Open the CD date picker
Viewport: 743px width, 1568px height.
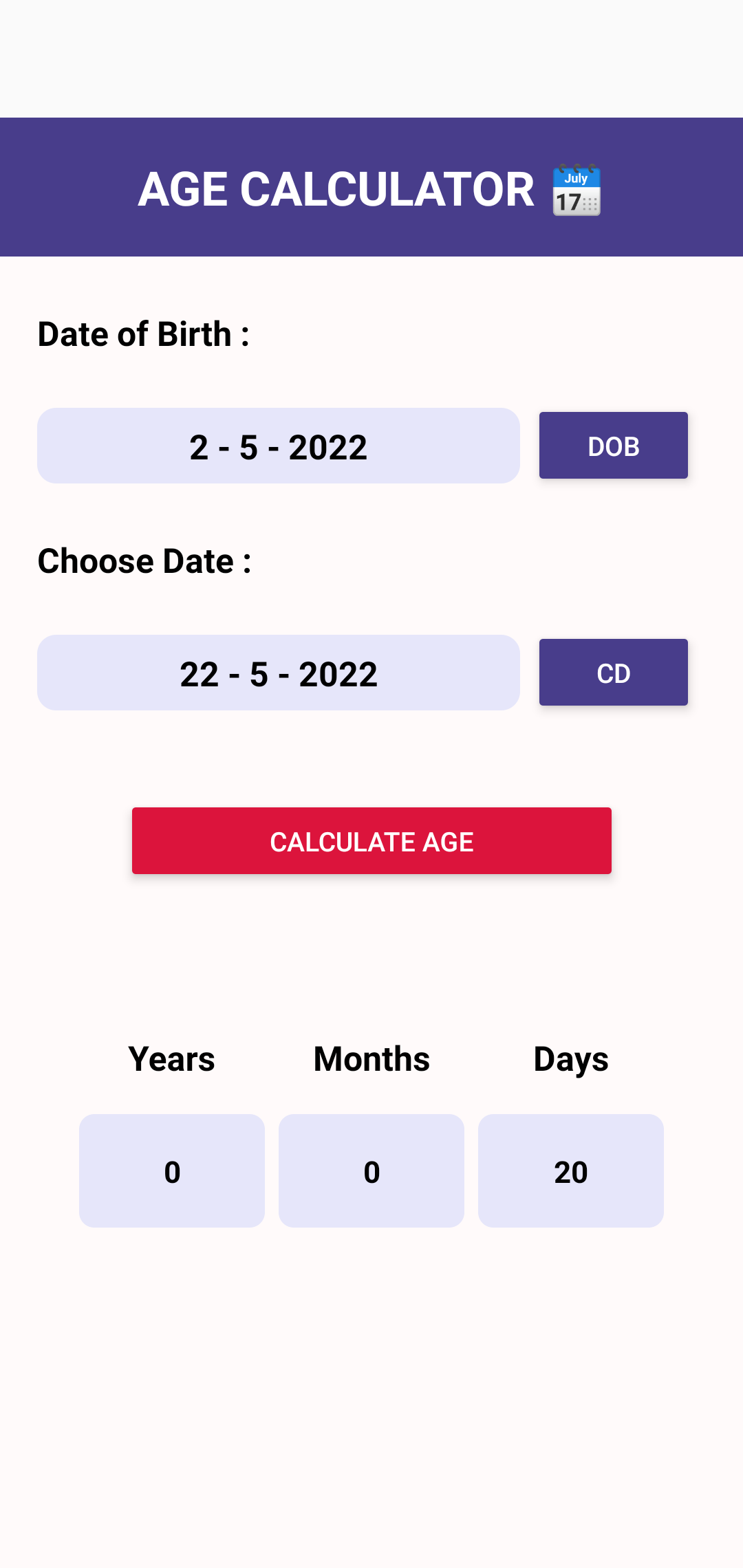click(613, 672)
